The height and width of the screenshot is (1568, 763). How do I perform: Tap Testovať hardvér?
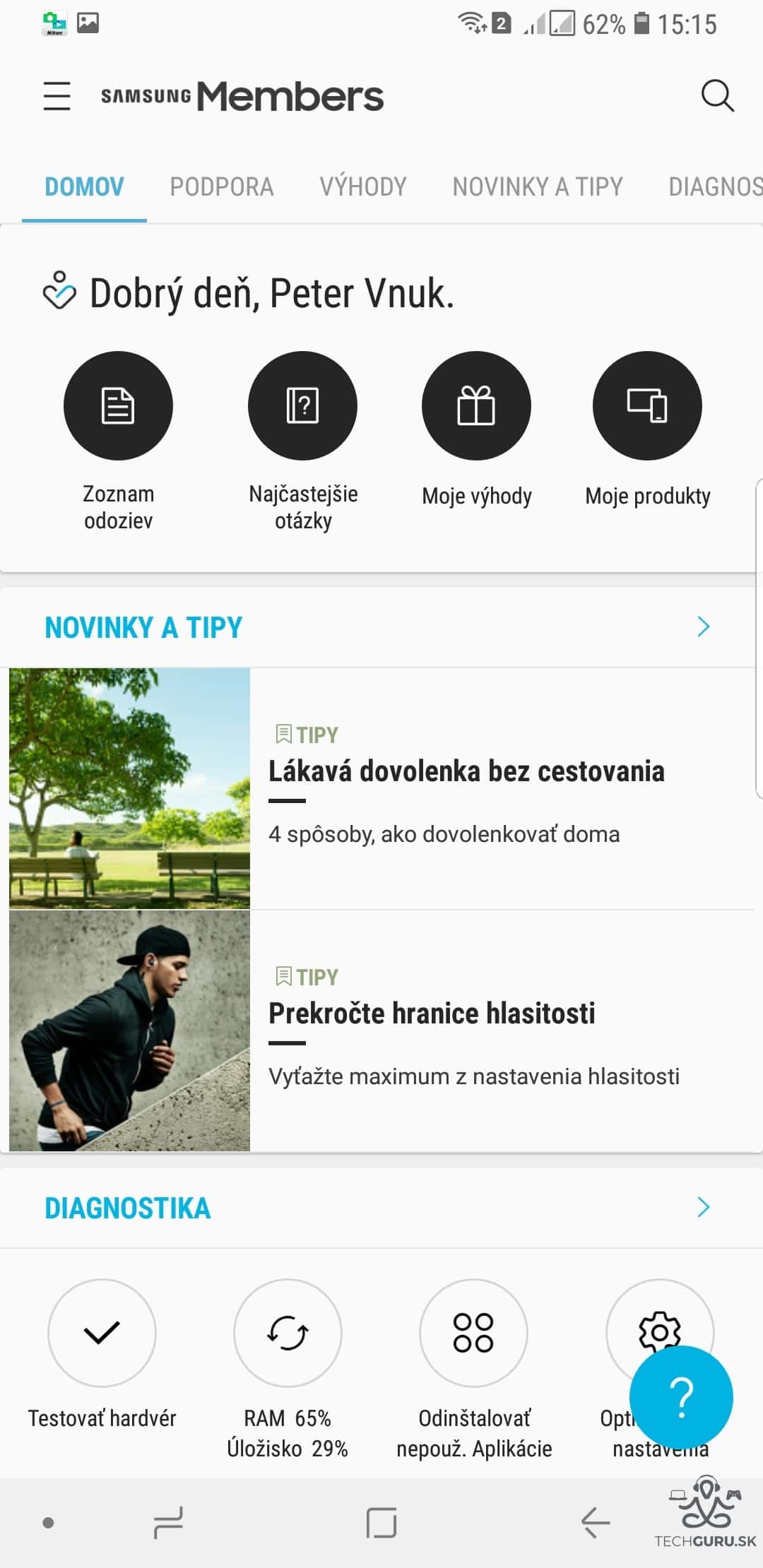point(102,1333)
